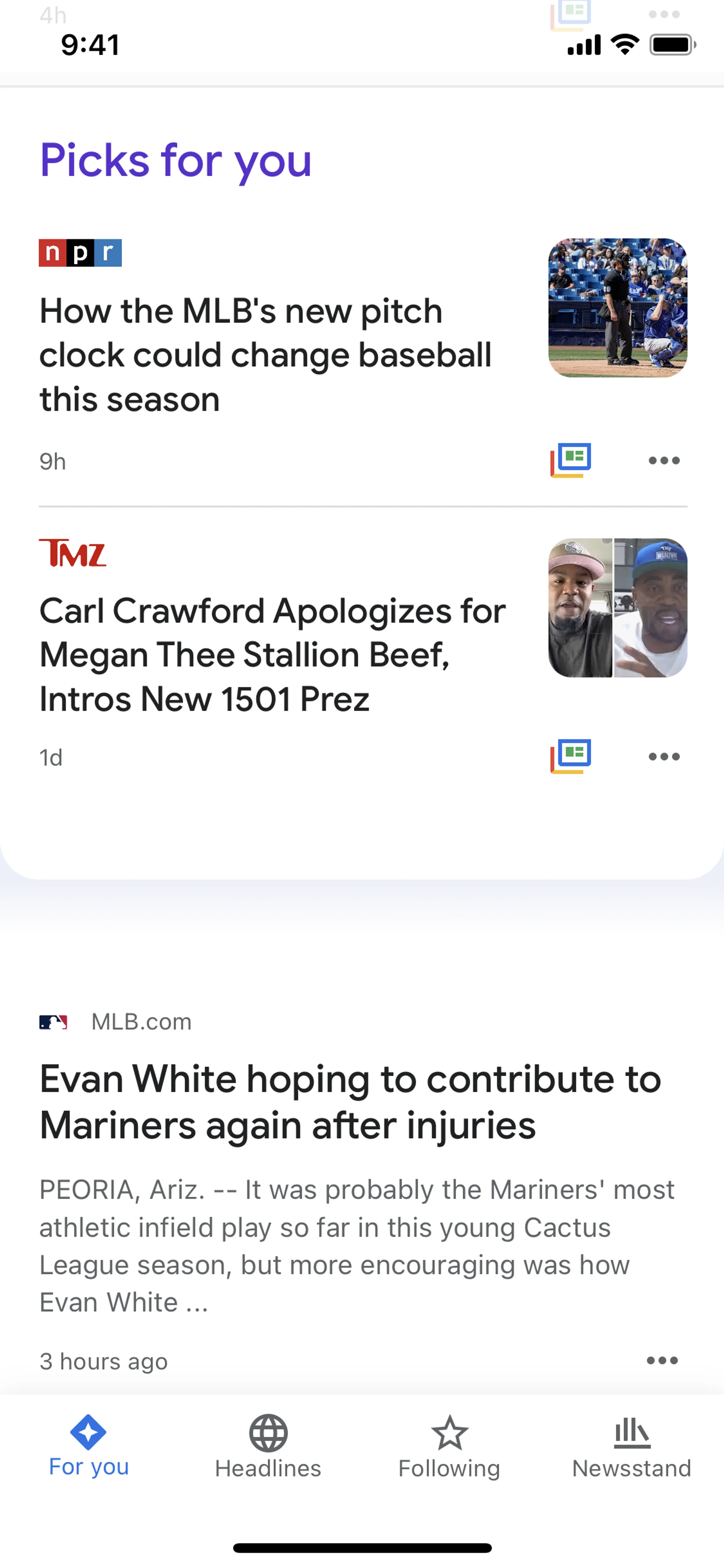Open NPR article about MLB's pitch clock
The height and width of the screenshot is (1568, 724).
coord(265,355)
